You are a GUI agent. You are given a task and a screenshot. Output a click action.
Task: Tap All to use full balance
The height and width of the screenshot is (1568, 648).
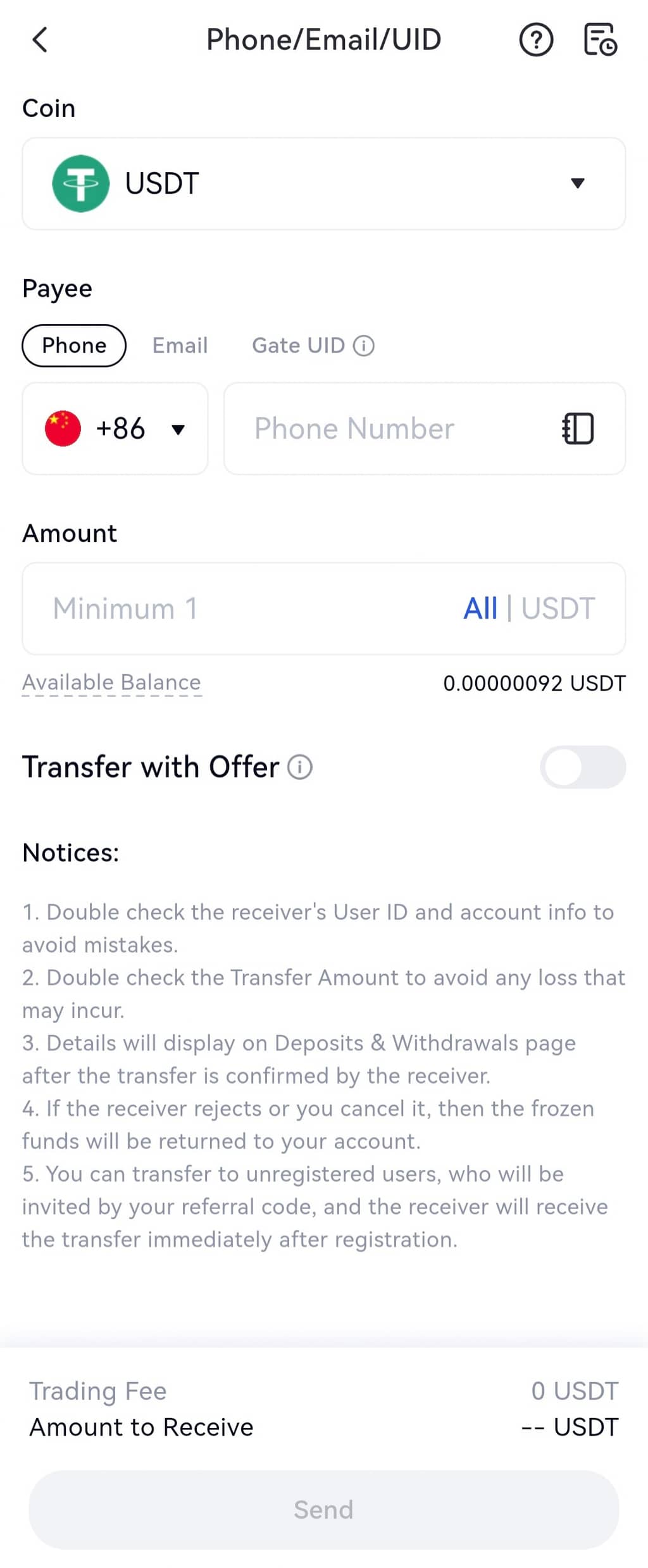pos(480,608)
